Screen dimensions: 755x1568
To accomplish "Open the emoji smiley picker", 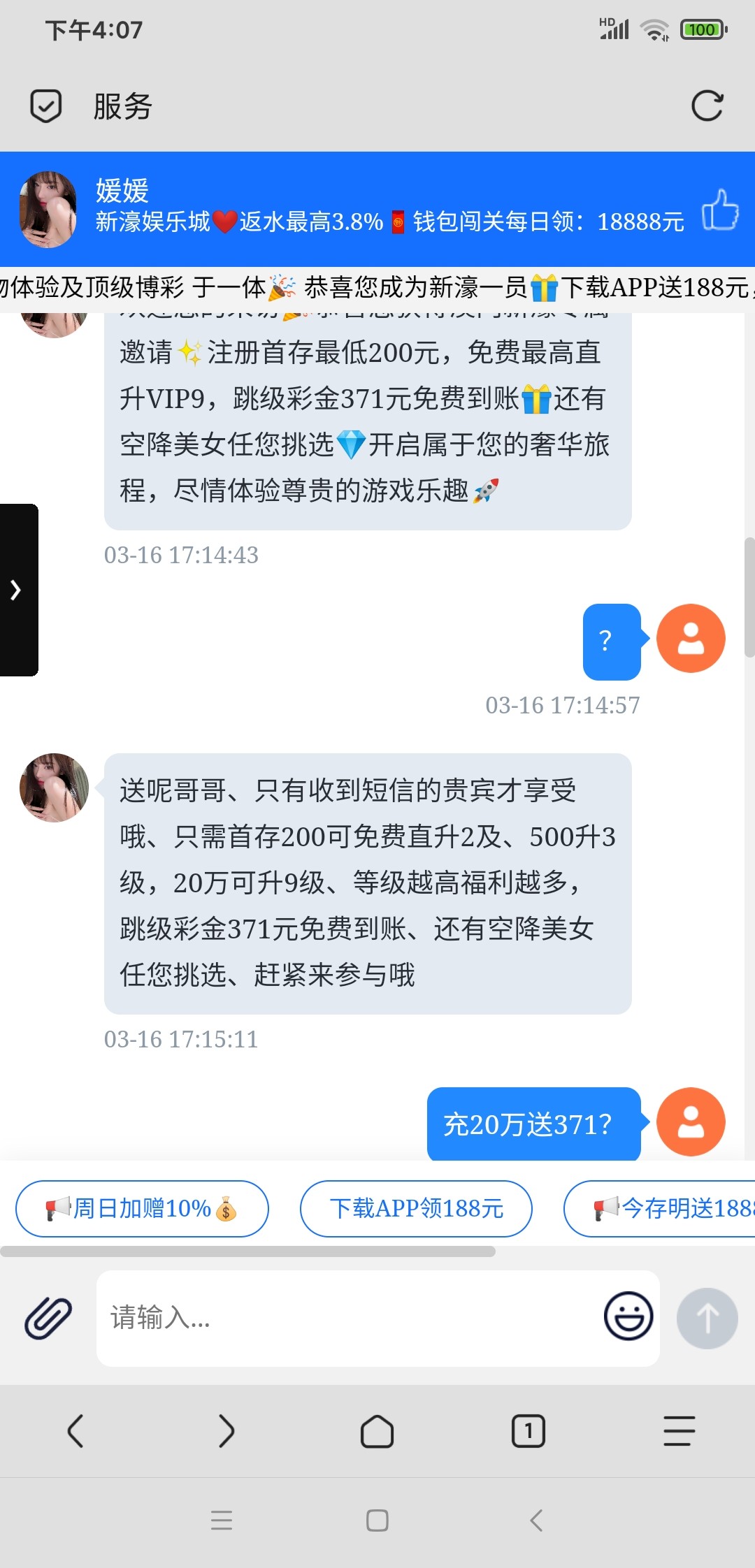I will (x=627, y=1316).
